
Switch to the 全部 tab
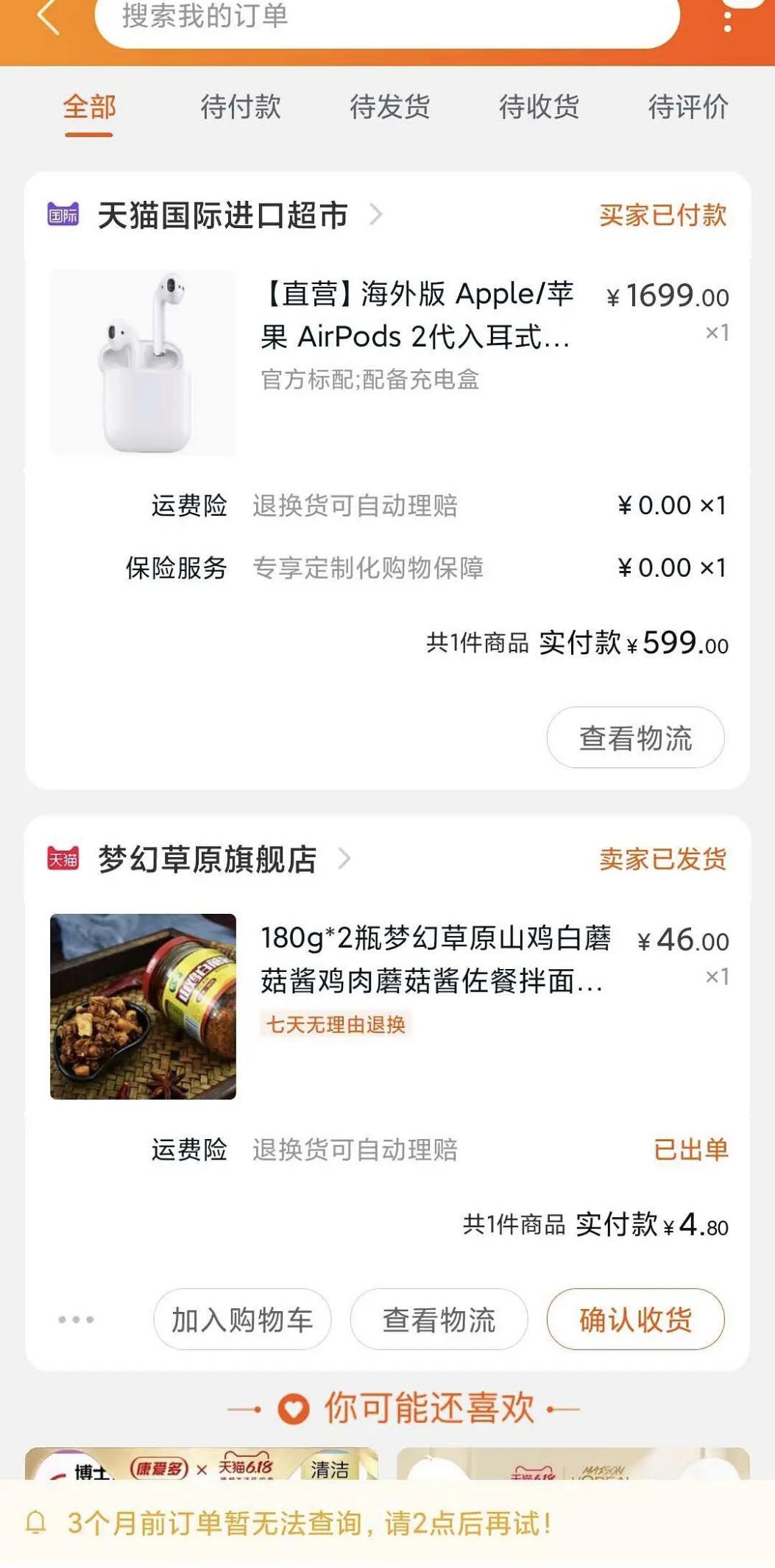pos(89,107)
